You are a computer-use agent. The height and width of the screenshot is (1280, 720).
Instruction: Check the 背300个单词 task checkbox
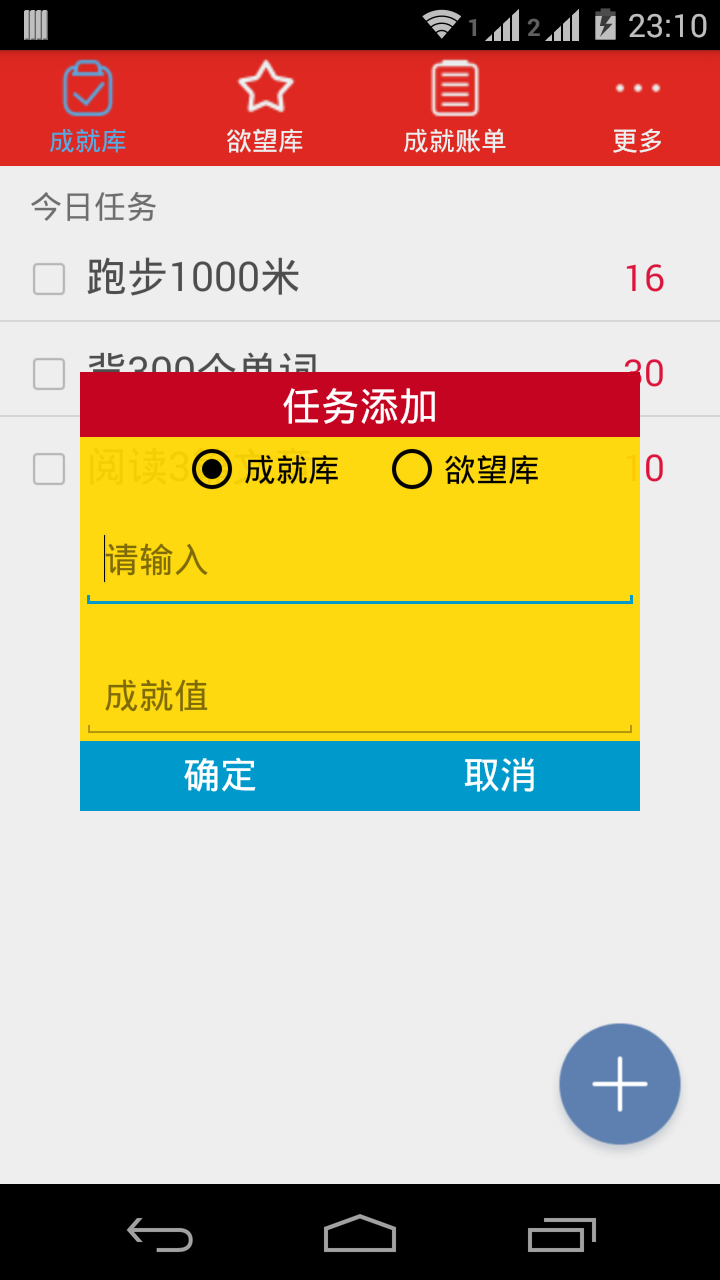[x=49, y=374]
